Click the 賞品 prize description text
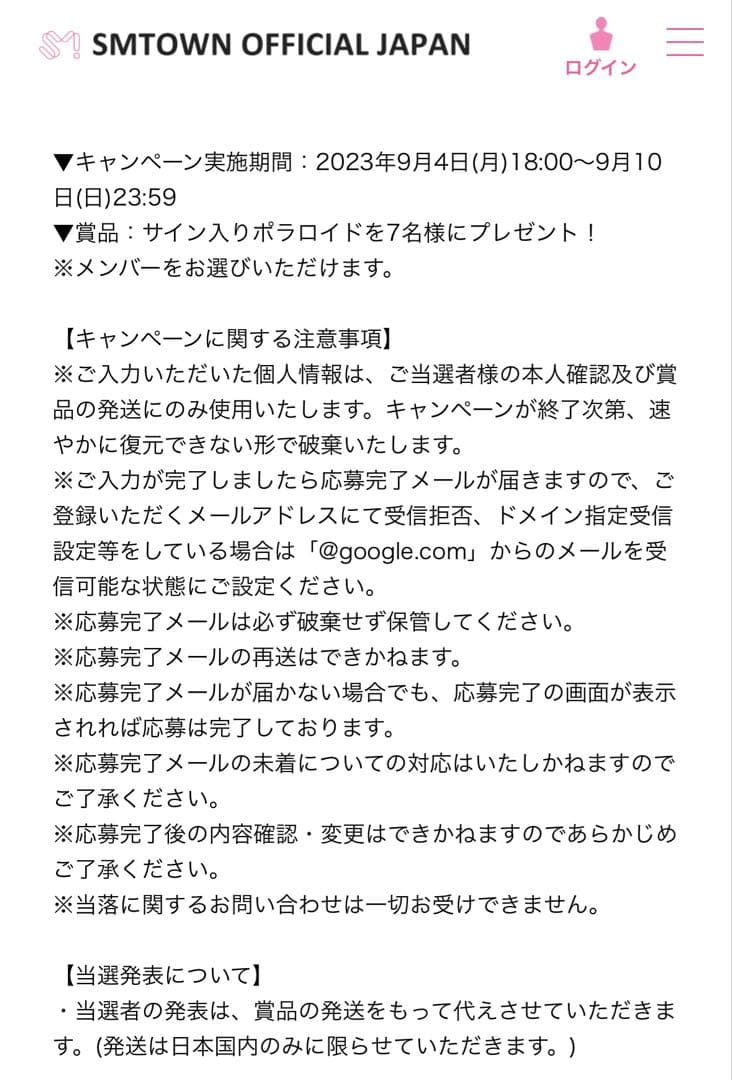This screenshot has width=732, height=1080. 350,232
